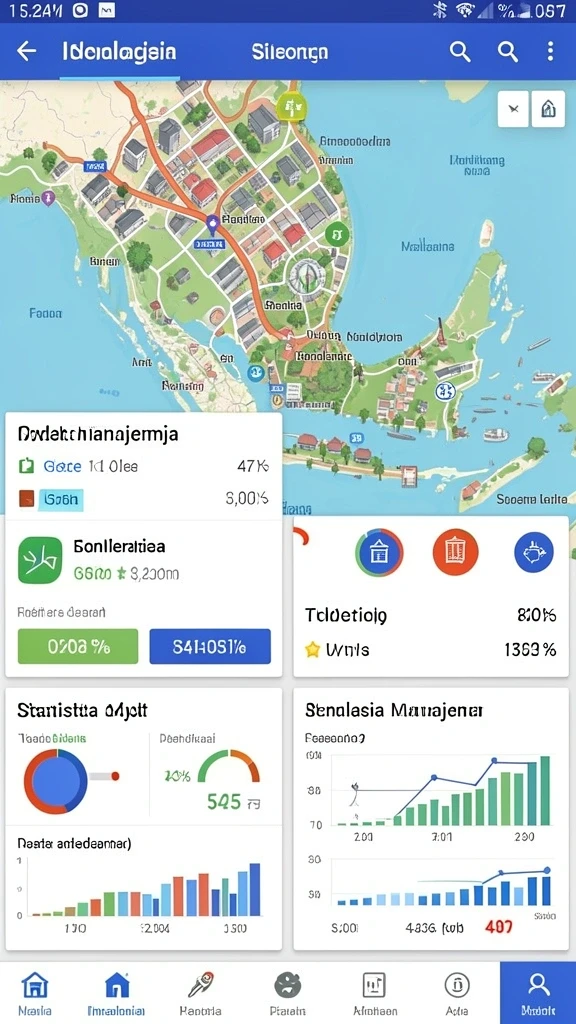The image size is (576, 1024).
Task: Open the Senalasia Manajener chart card
Action: coord(431,819)
